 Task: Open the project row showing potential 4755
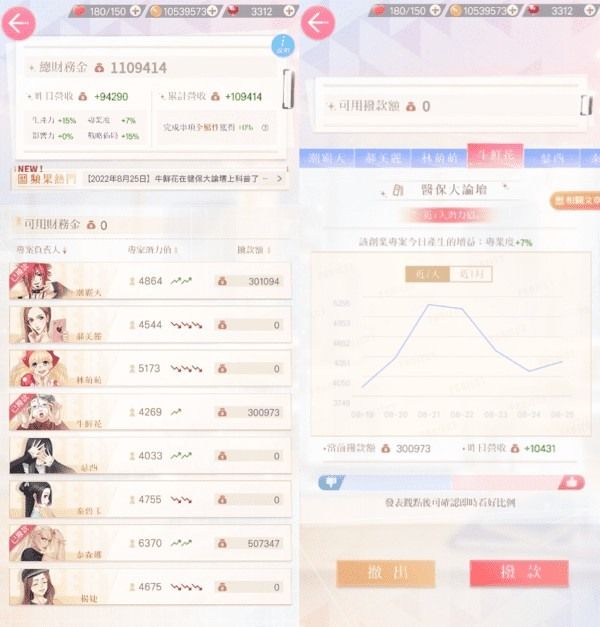coord(150,498)
